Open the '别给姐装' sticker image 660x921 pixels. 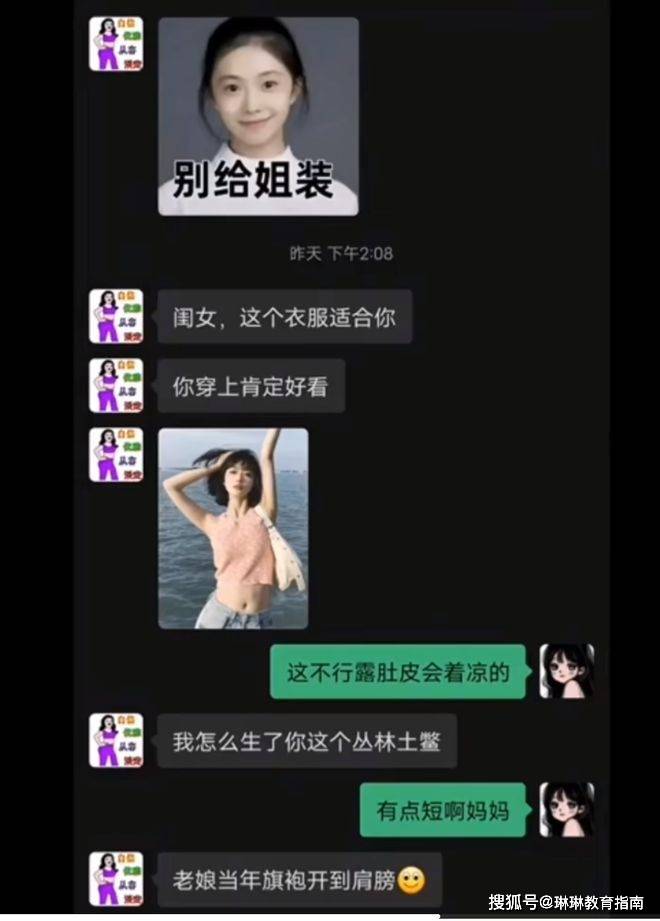258,116
